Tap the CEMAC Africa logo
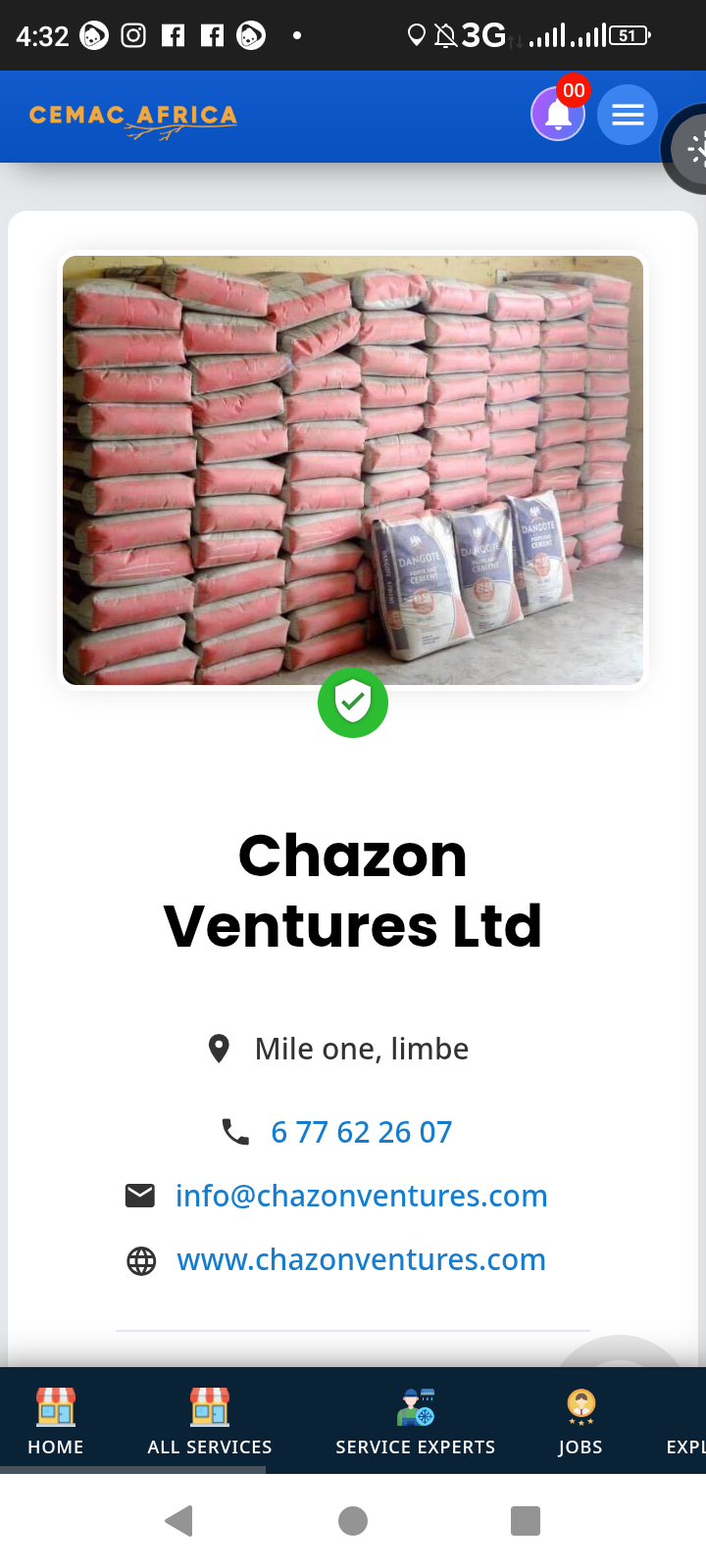The image size is (706, 1568). (133, 119)
